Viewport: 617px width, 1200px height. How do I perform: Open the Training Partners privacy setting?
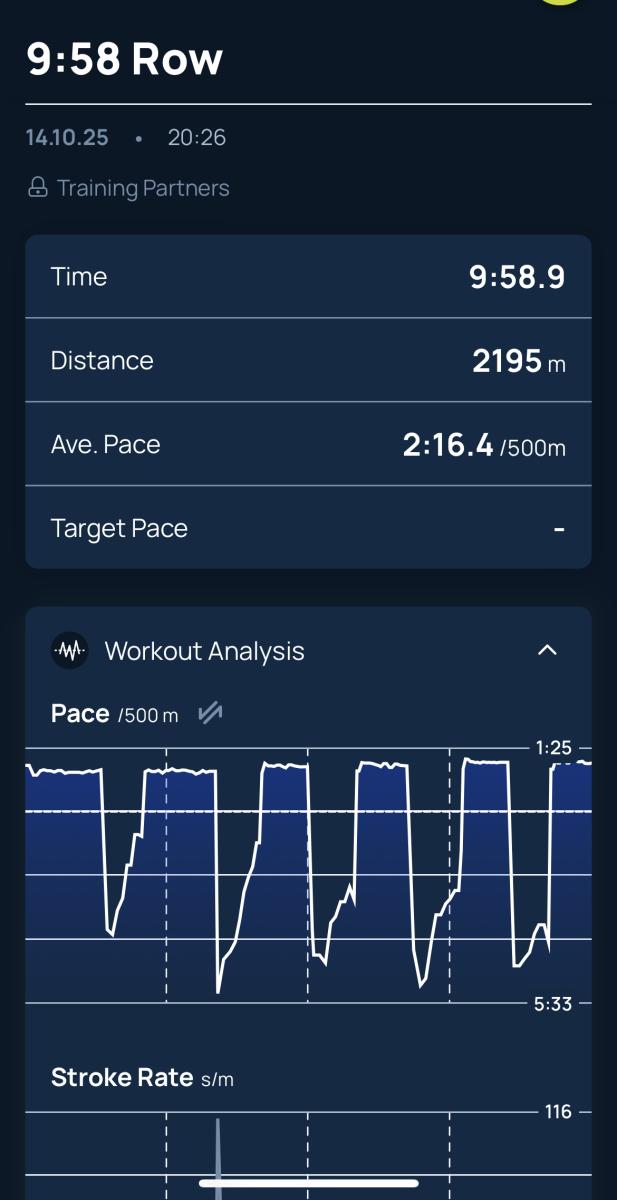[x=128, y=188]
